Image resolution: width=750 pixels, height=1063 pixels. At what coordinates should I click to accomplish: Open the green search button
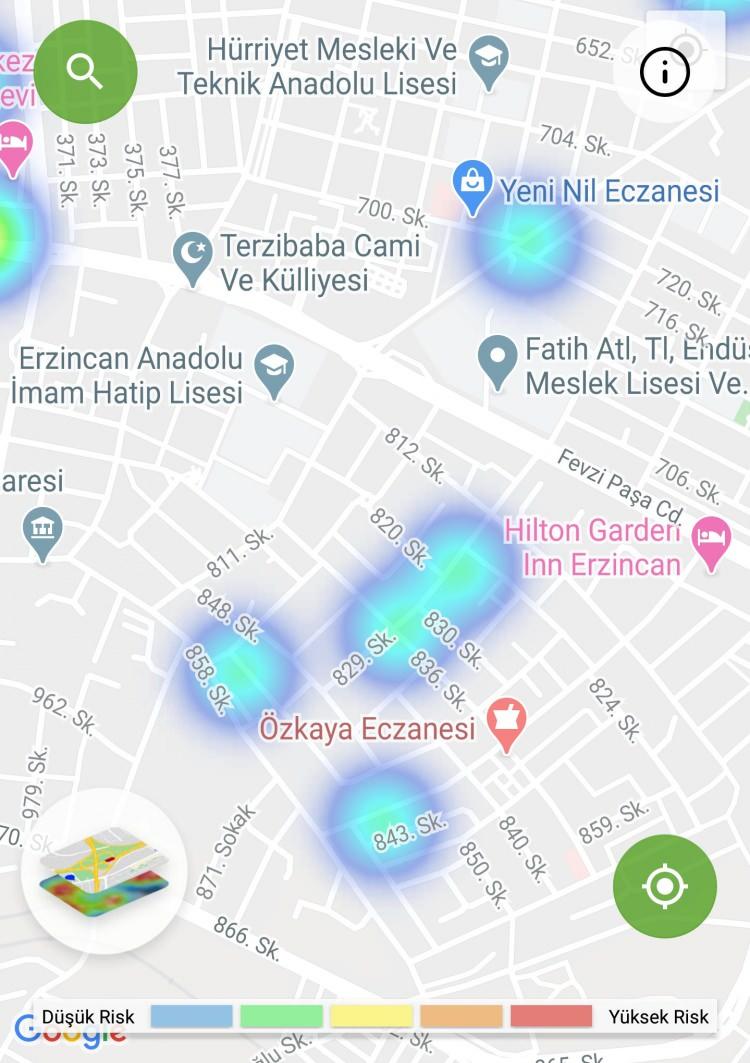coord(85,71)
